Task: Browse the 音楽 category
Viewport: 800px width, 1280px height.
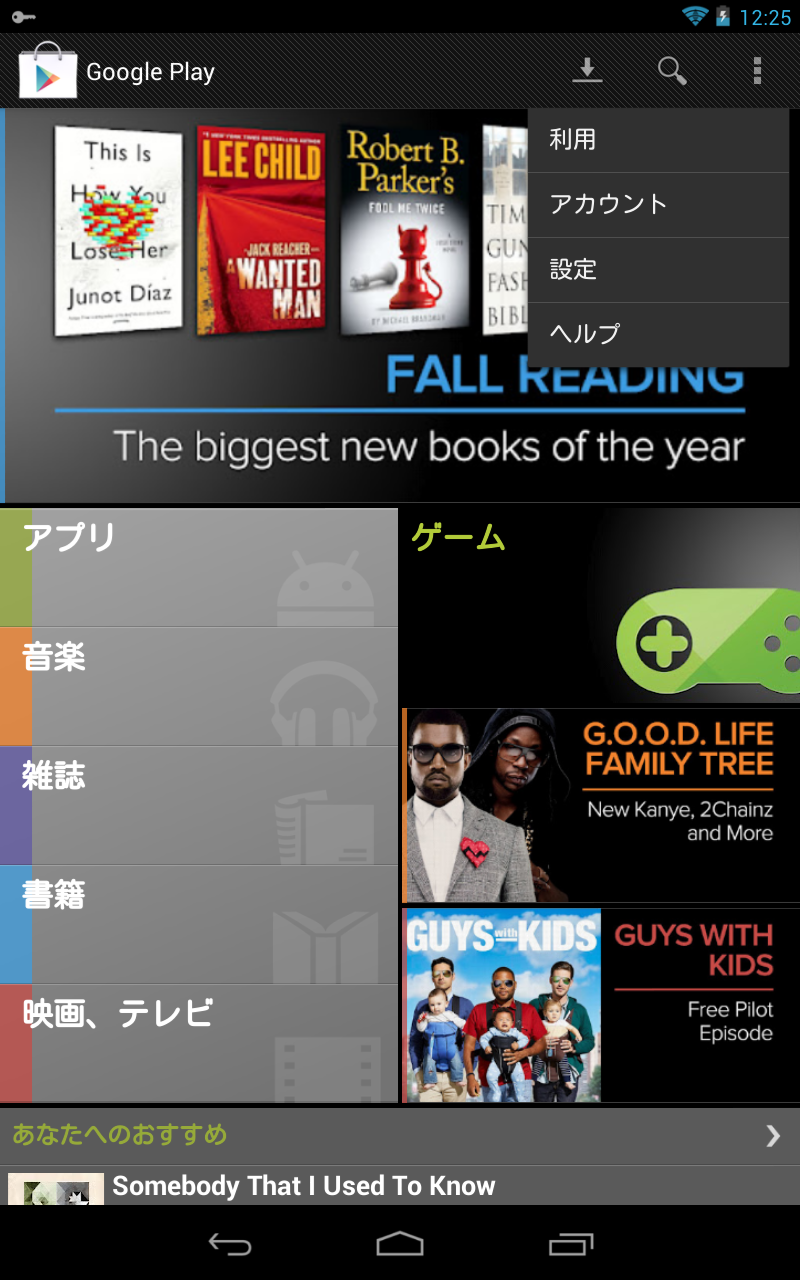Action: (200, 686)
